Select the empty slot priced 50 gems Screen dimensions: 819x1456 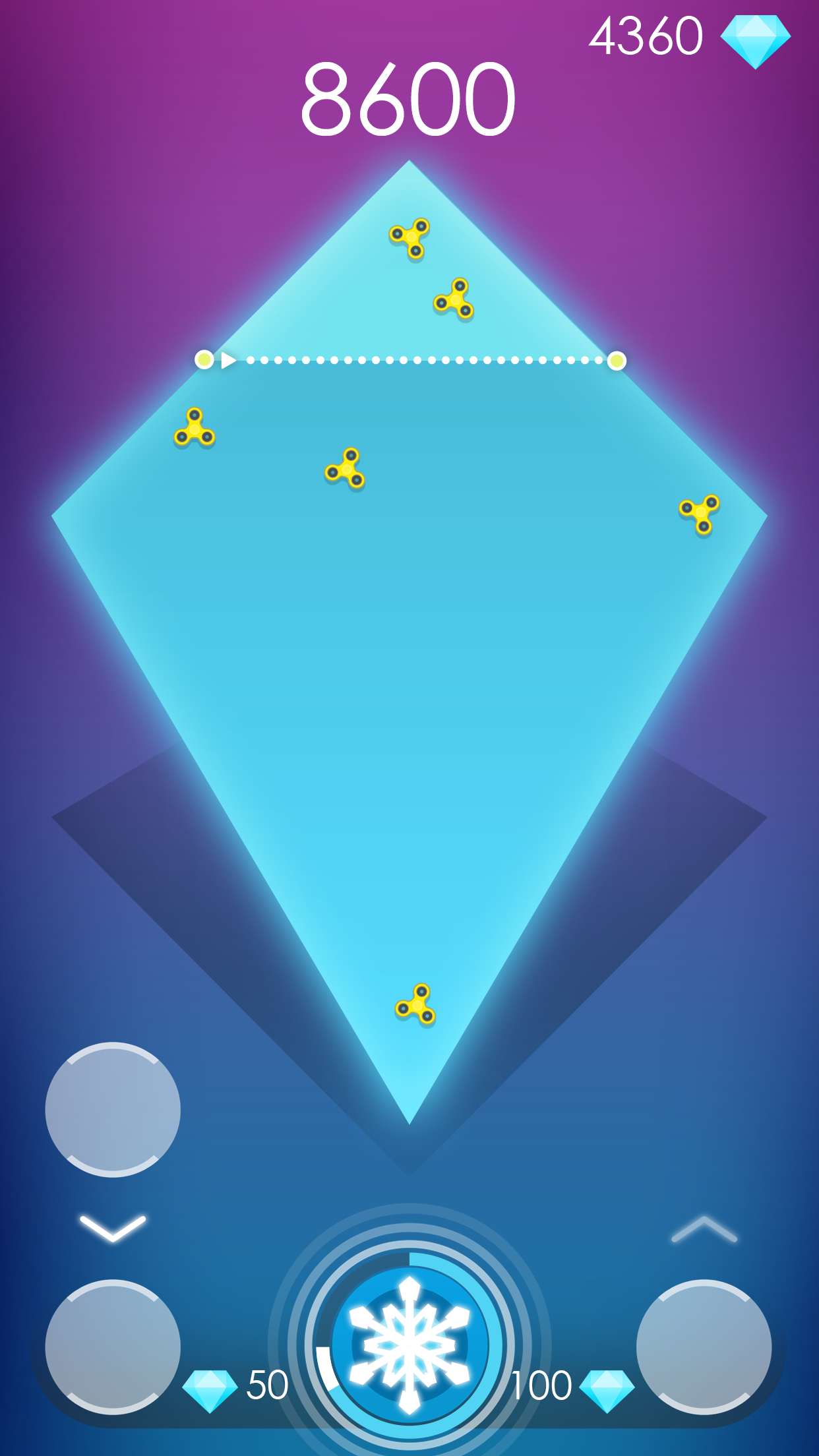pos(113,1347)
